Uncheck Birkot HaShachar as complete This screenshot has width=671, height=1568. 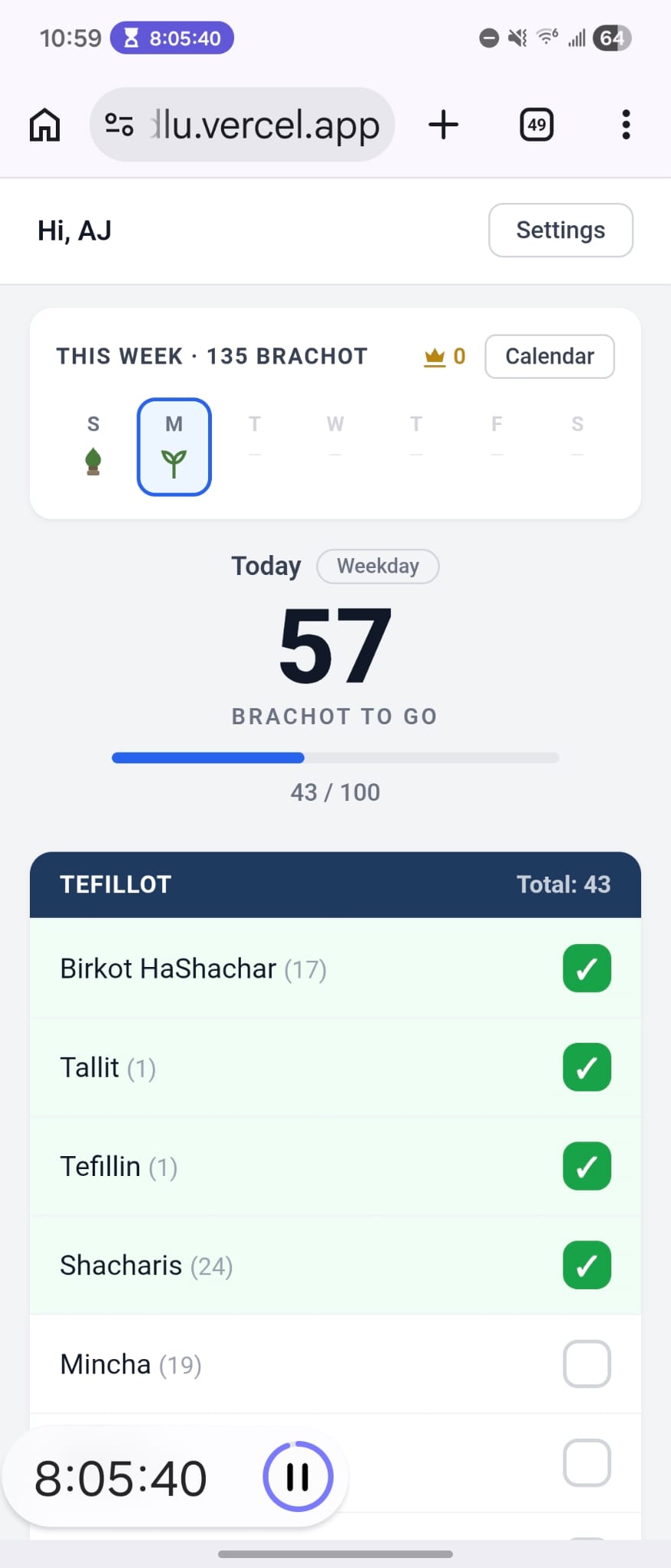586,969
